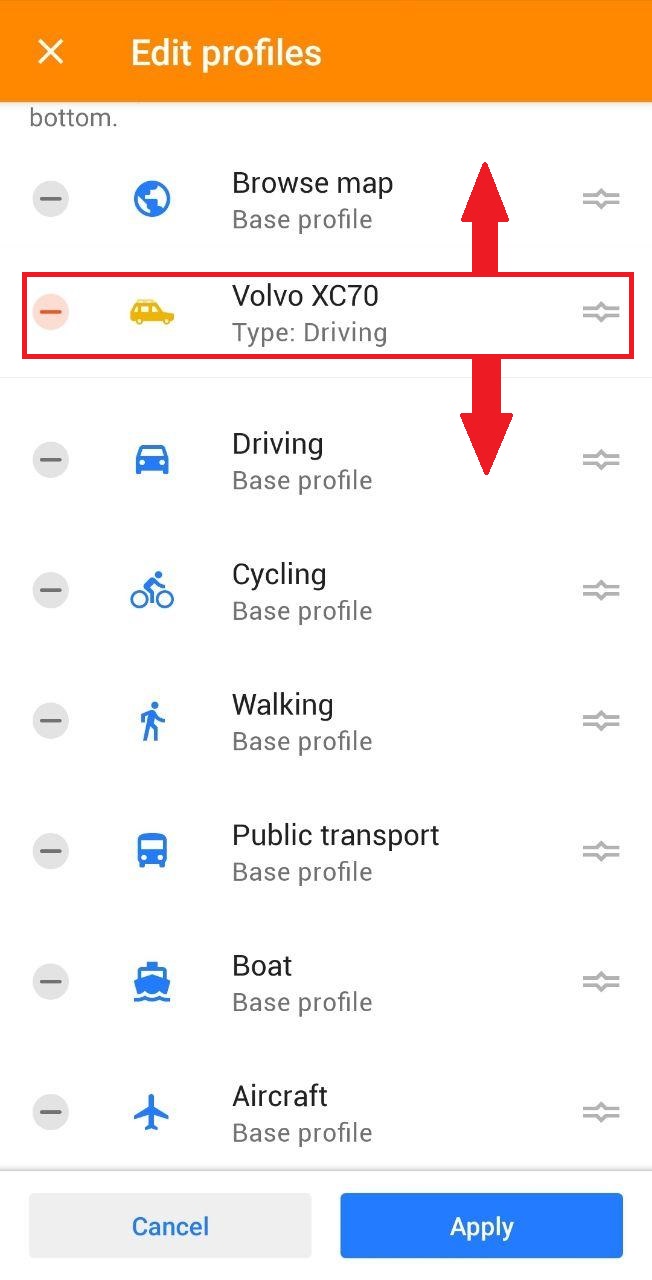Apply the profile changes
The width and height of the screenshot is (652, 1280).
coord(481,1226)
